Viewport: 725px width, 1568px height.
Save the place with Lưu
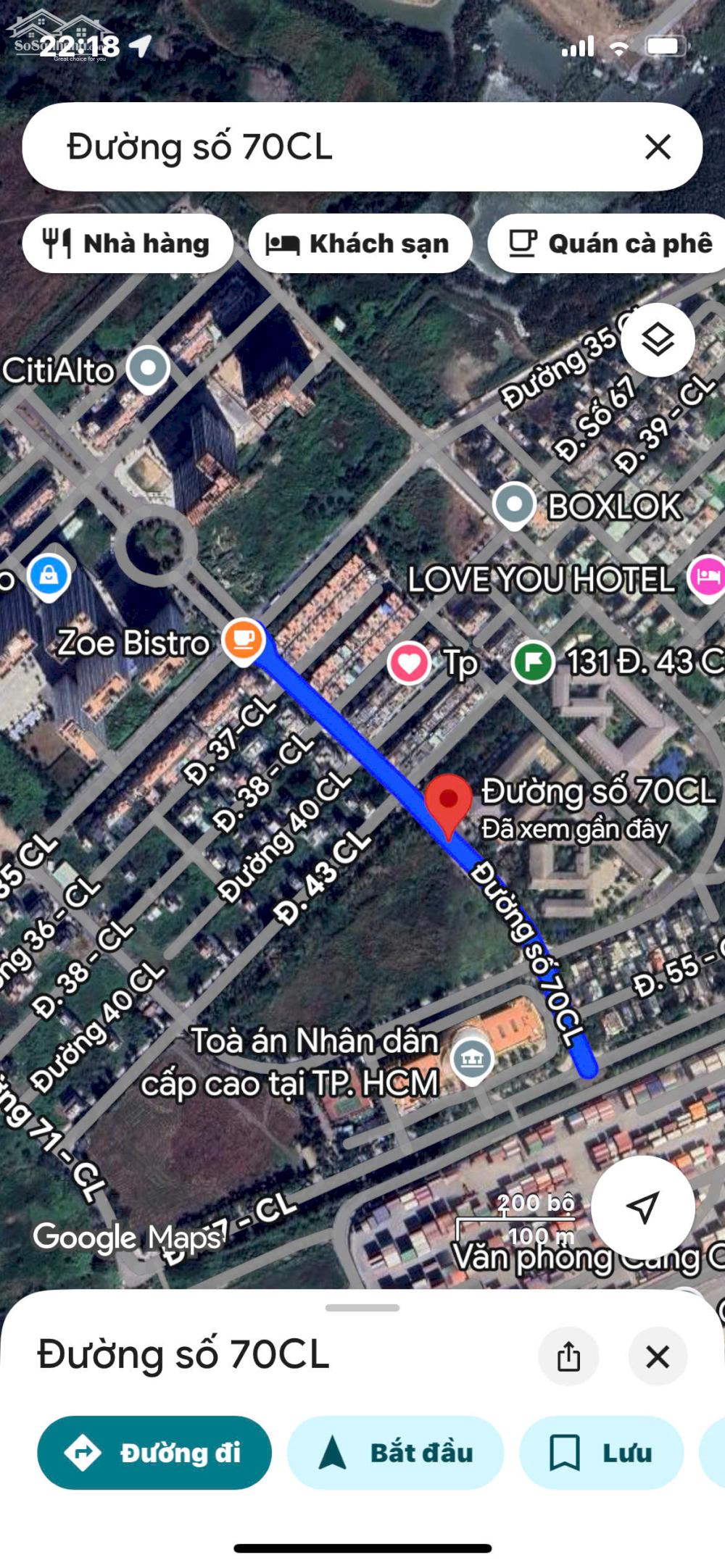[601, 1453]
